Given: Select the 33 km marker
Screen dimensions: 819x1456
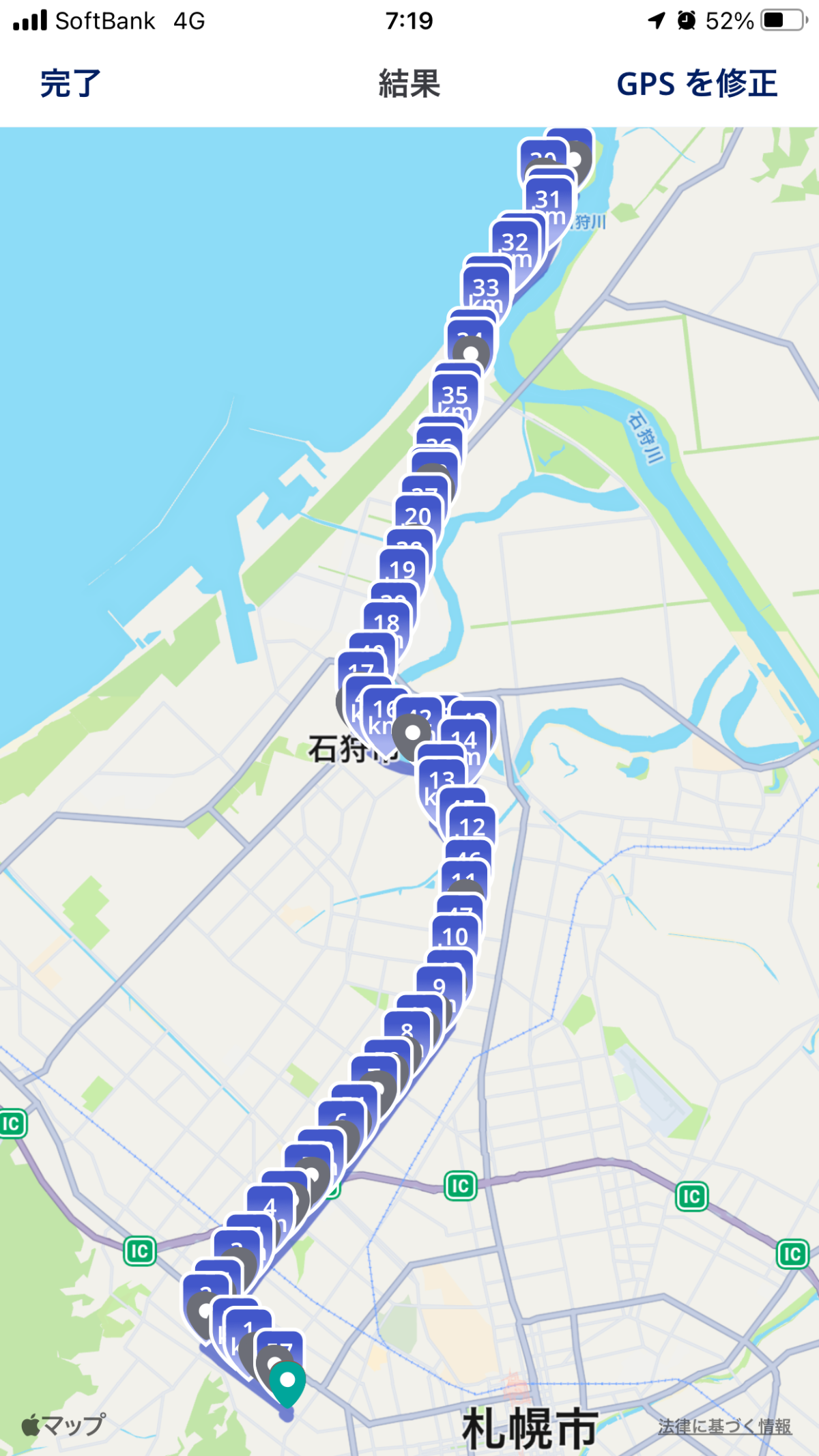Looking at the screenshot, I should [486, 294].
